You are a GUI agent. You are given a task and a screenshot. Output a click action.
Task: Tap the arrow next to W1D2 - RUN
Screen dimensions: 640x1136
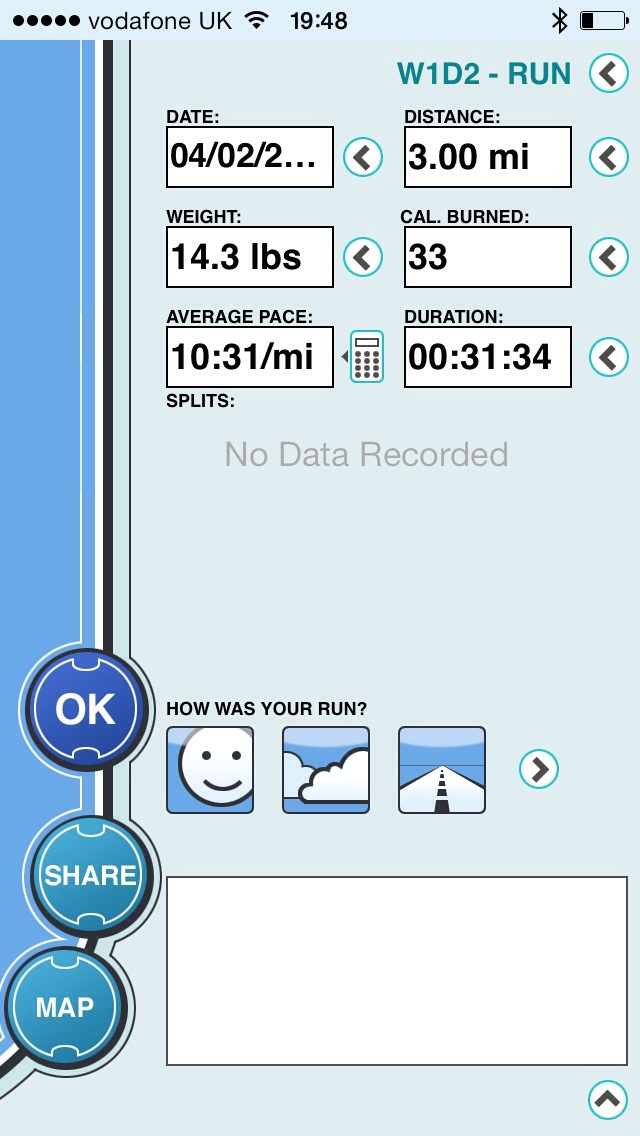click(x=608, y=73)
